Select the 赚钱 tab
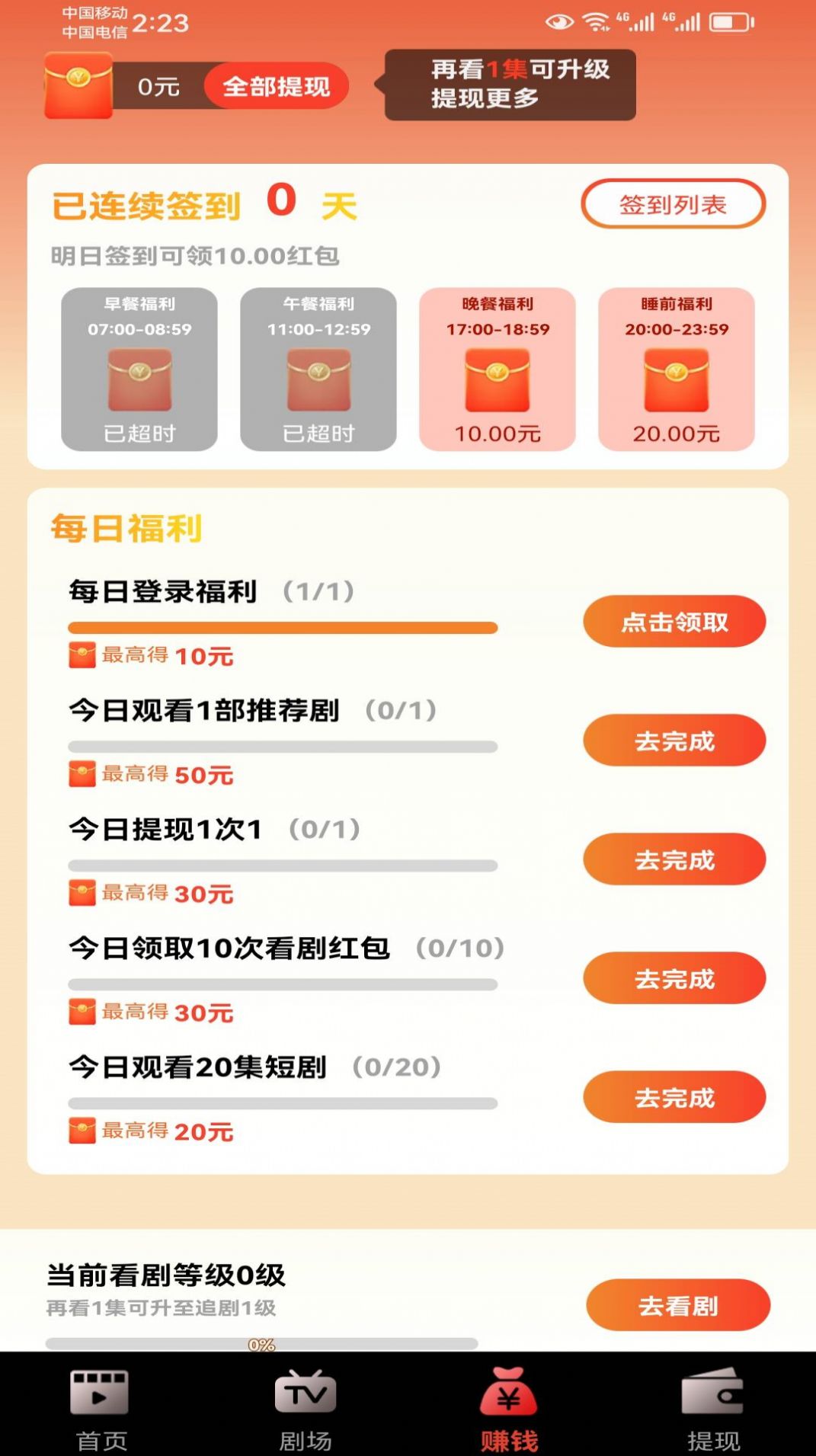 tap(509, 1408)
